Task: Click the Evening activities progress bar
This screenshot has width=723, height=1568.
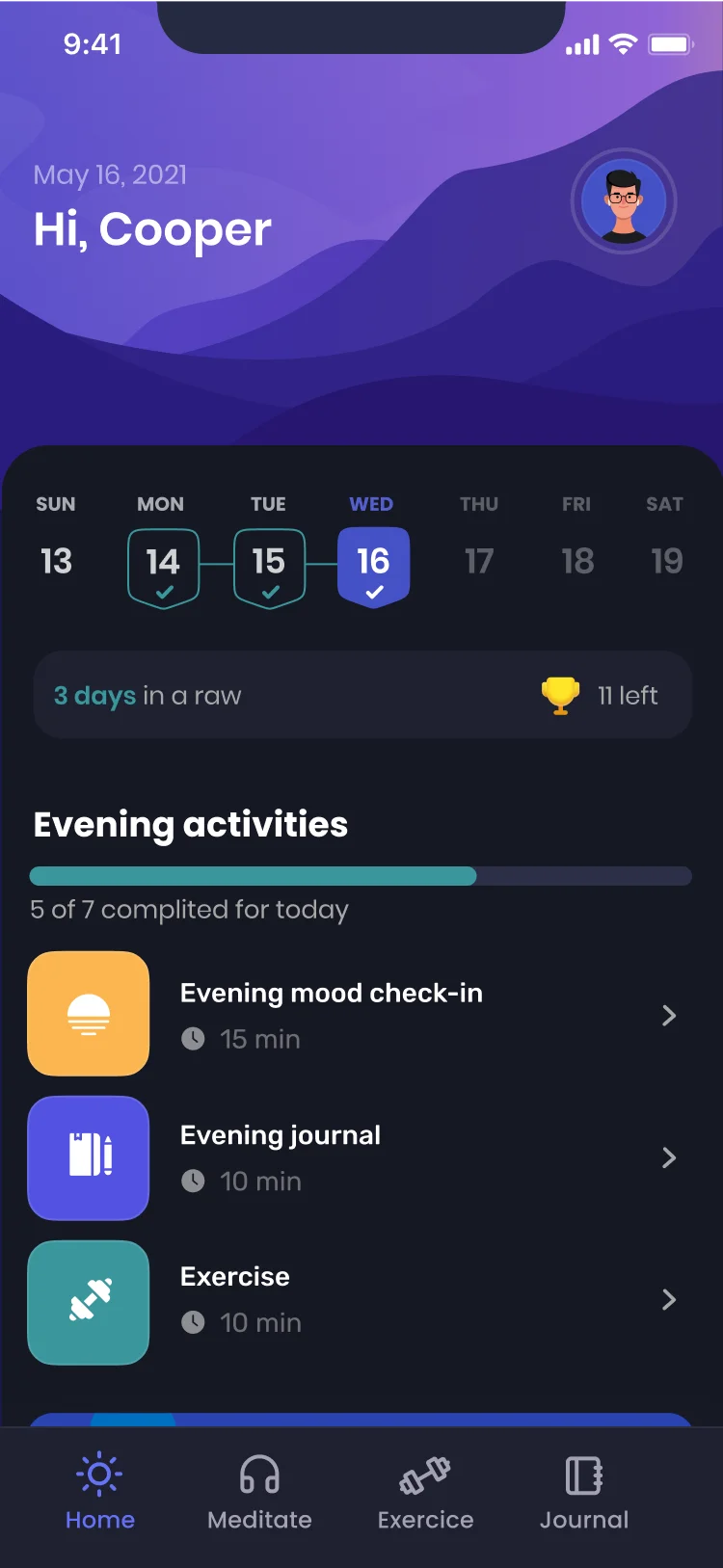Action: (361, 875)
